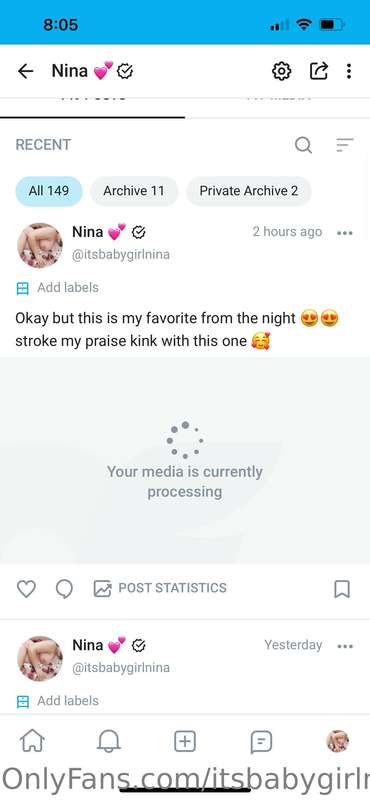The height and width of the screenshot is (800, 370).
Task: Open the top bar overflow menu
Action: tap(349, 71)
